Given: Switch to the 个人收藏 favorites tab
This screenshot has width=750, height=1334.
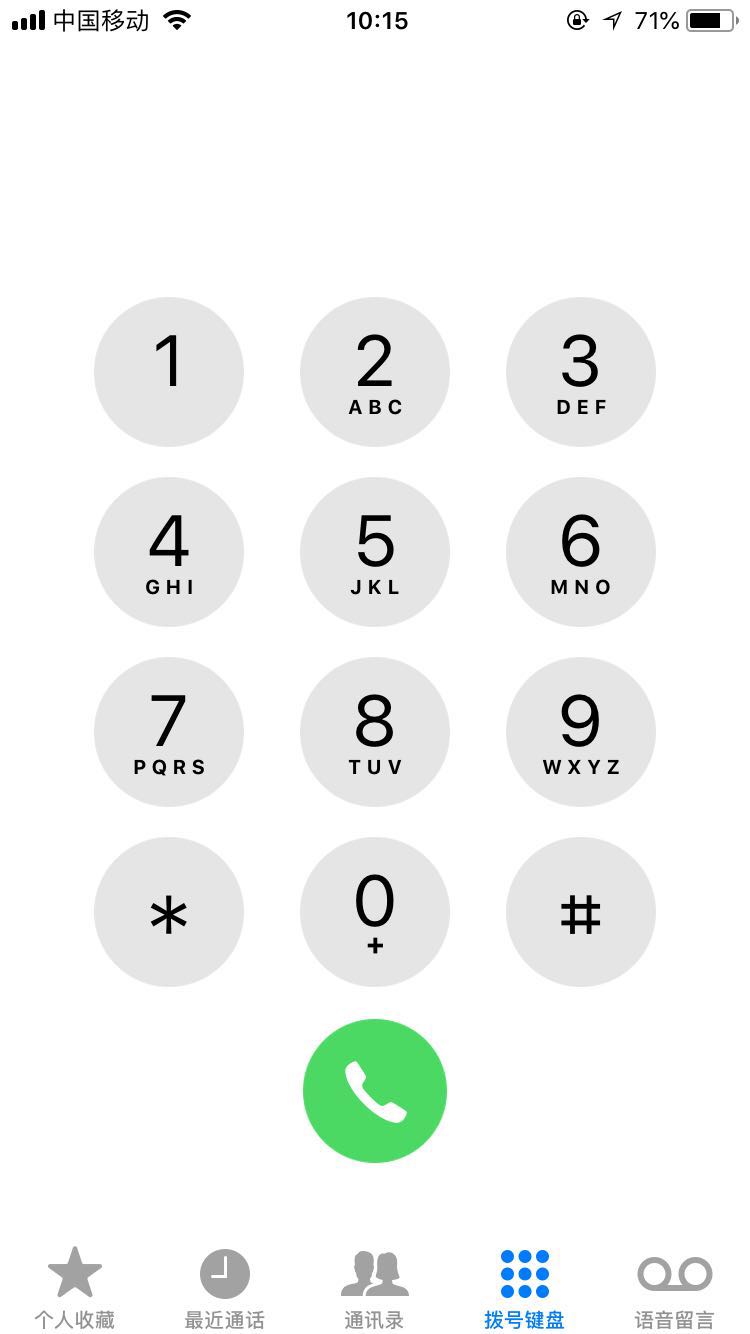Looking at the screenshot, I should 75,1288.
